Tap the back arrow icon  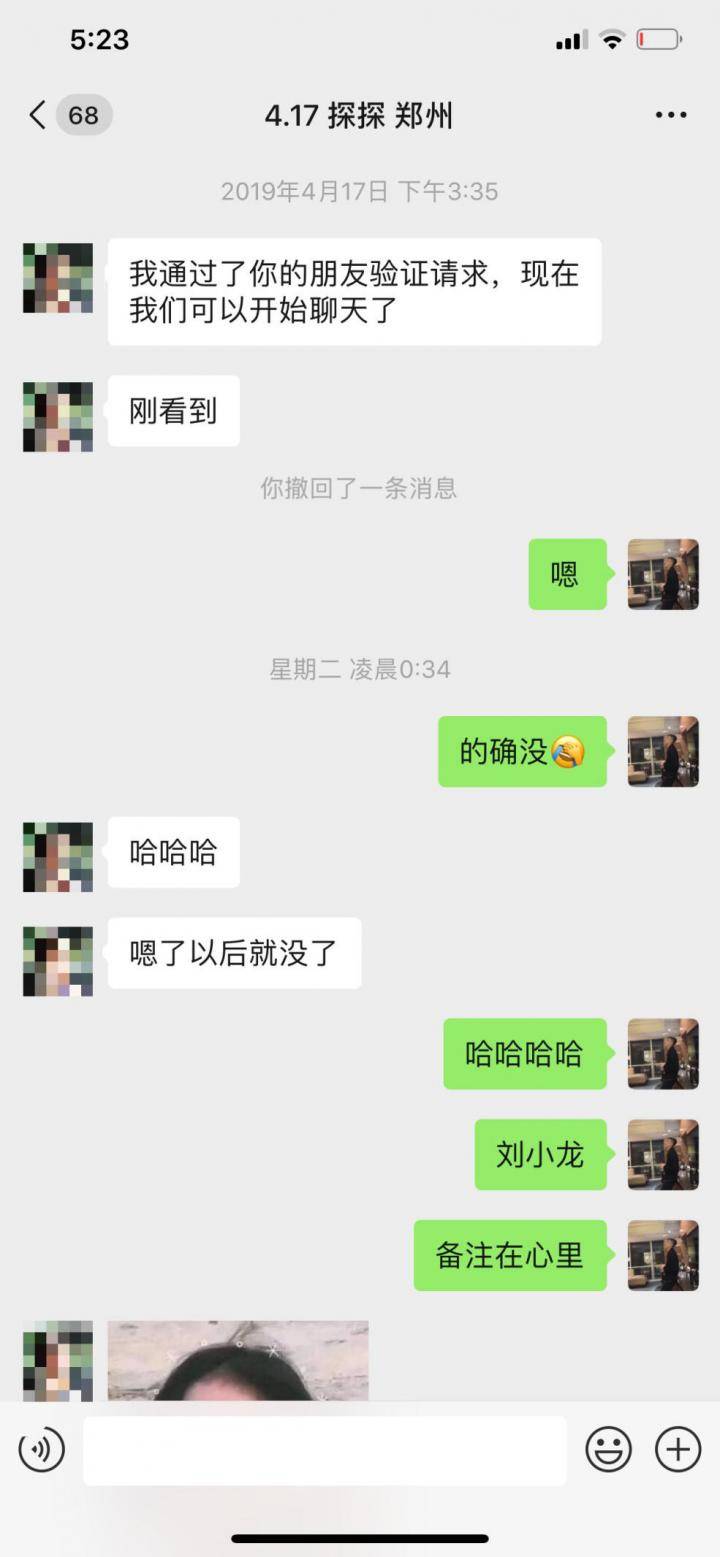click(36, 115)
